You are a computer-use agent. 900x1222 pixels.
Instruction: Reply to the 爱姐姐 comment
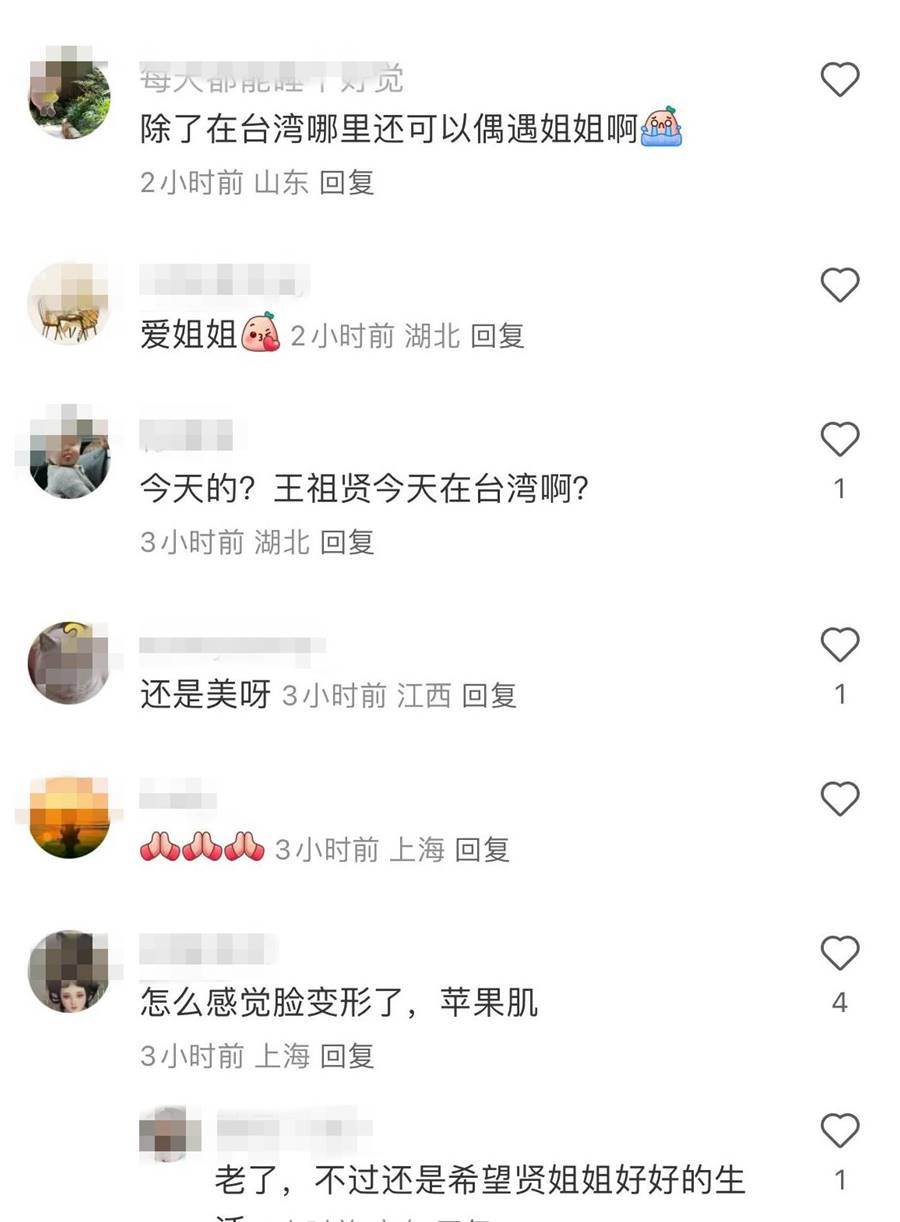[x=497, y=336]
